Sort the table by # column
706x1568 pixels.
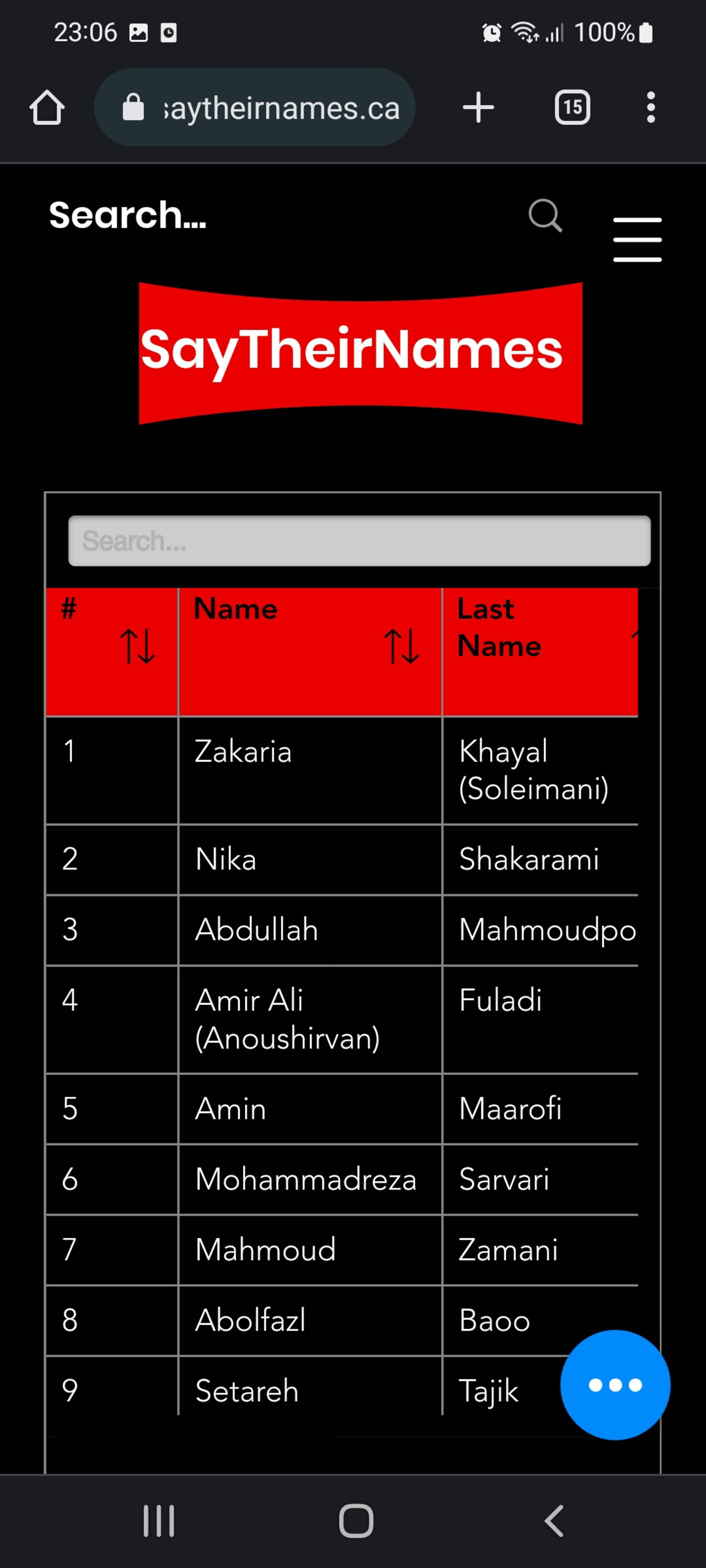point(112,651)
